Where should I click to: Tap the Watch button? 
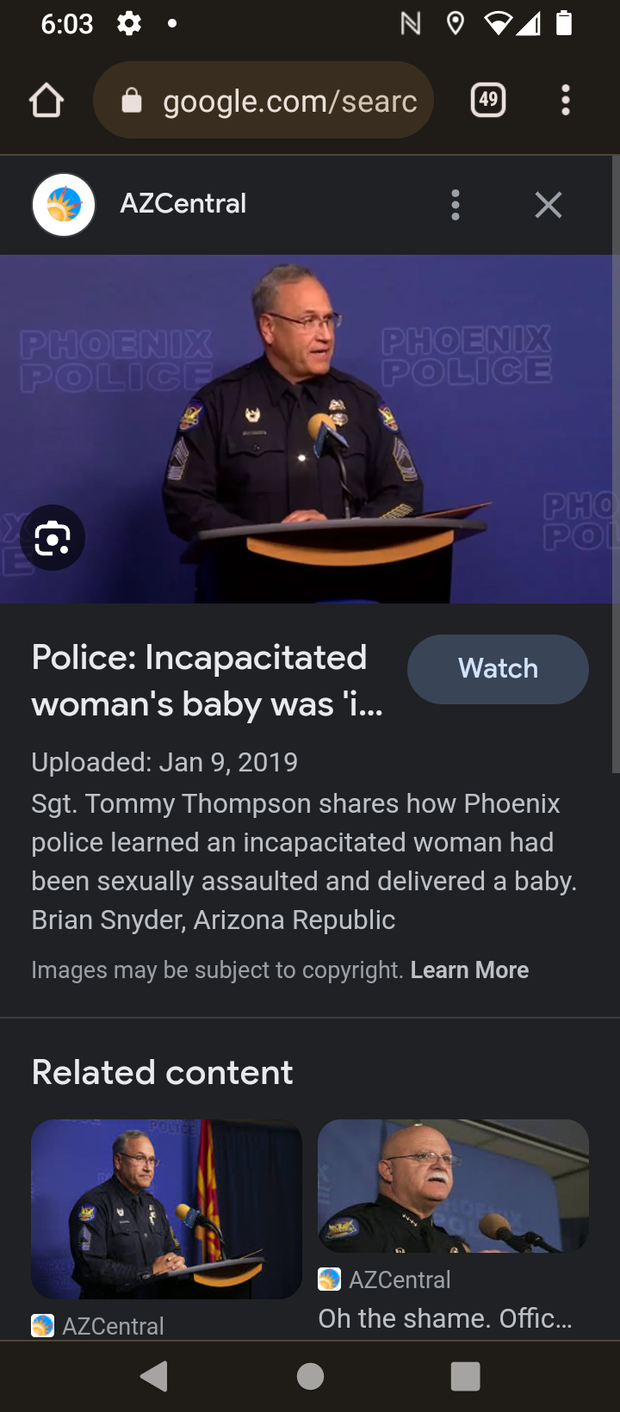(497, 669)
